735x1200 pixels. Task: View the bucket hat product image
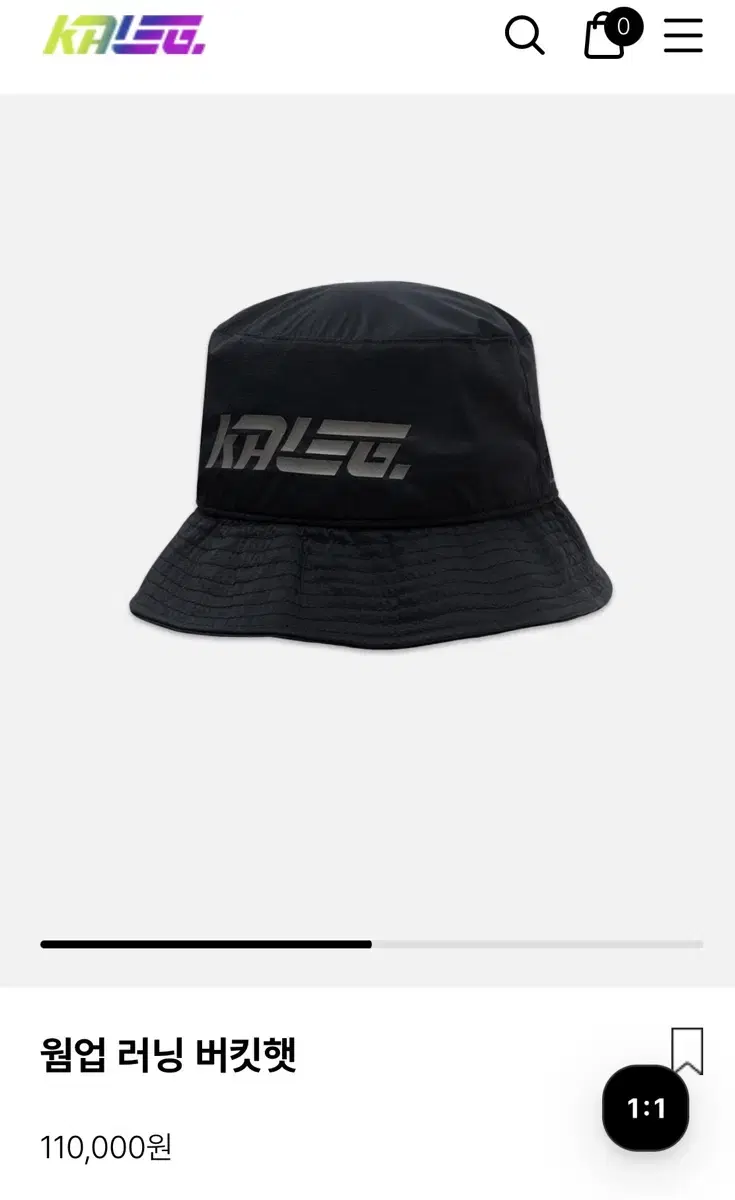point(370,468)
